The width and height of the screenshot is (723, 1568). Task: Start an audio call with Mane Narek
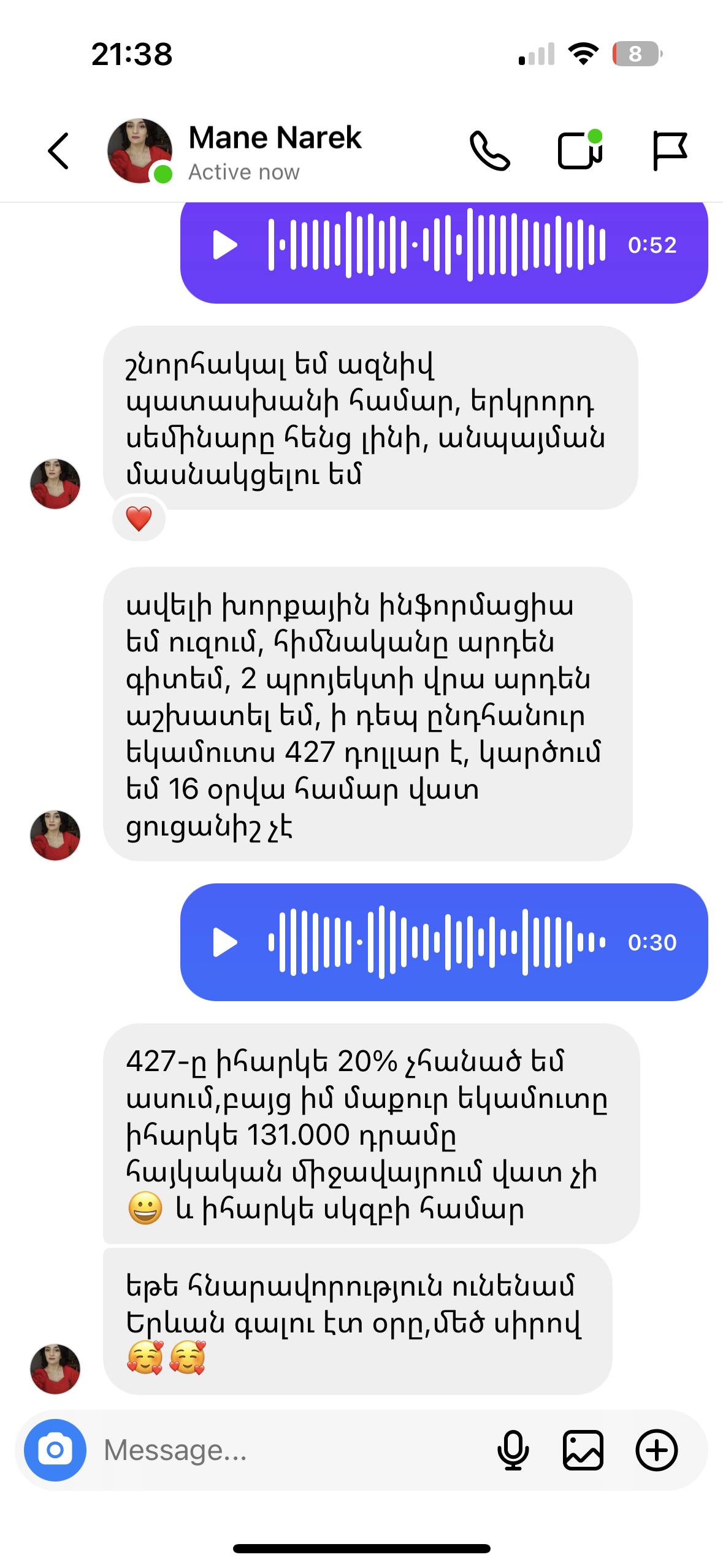tap(489, 151)
